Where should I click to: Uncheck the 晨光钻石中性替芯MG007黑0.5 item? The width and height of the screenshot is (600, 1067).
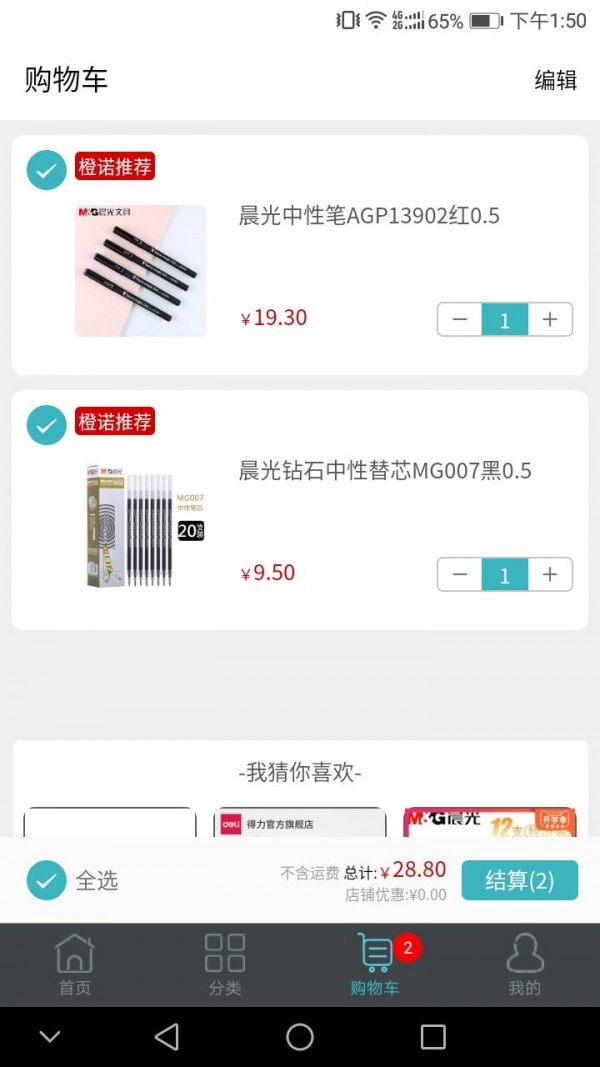46,425
